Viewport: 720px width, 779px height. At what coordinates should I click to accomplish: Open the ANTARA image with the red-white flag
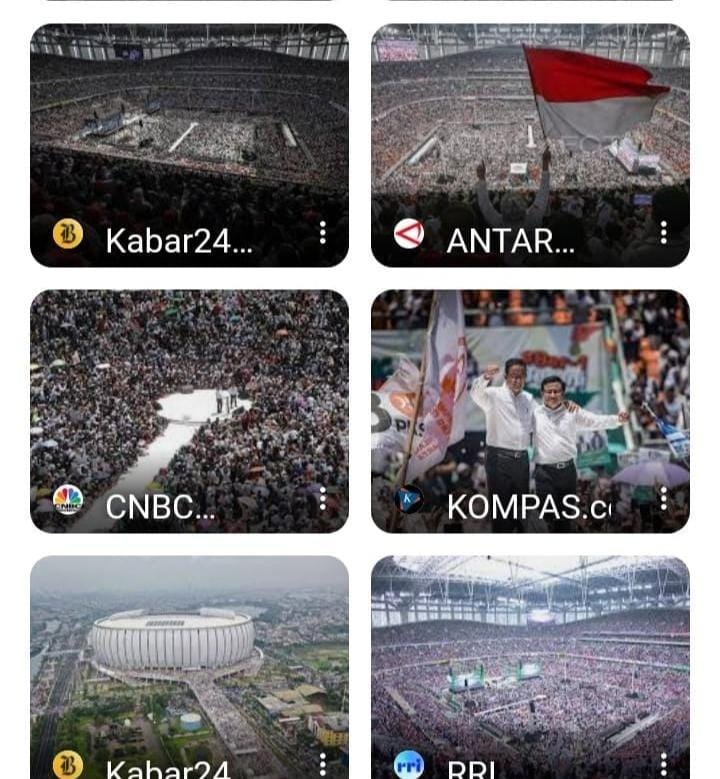(x=530, y=130)
